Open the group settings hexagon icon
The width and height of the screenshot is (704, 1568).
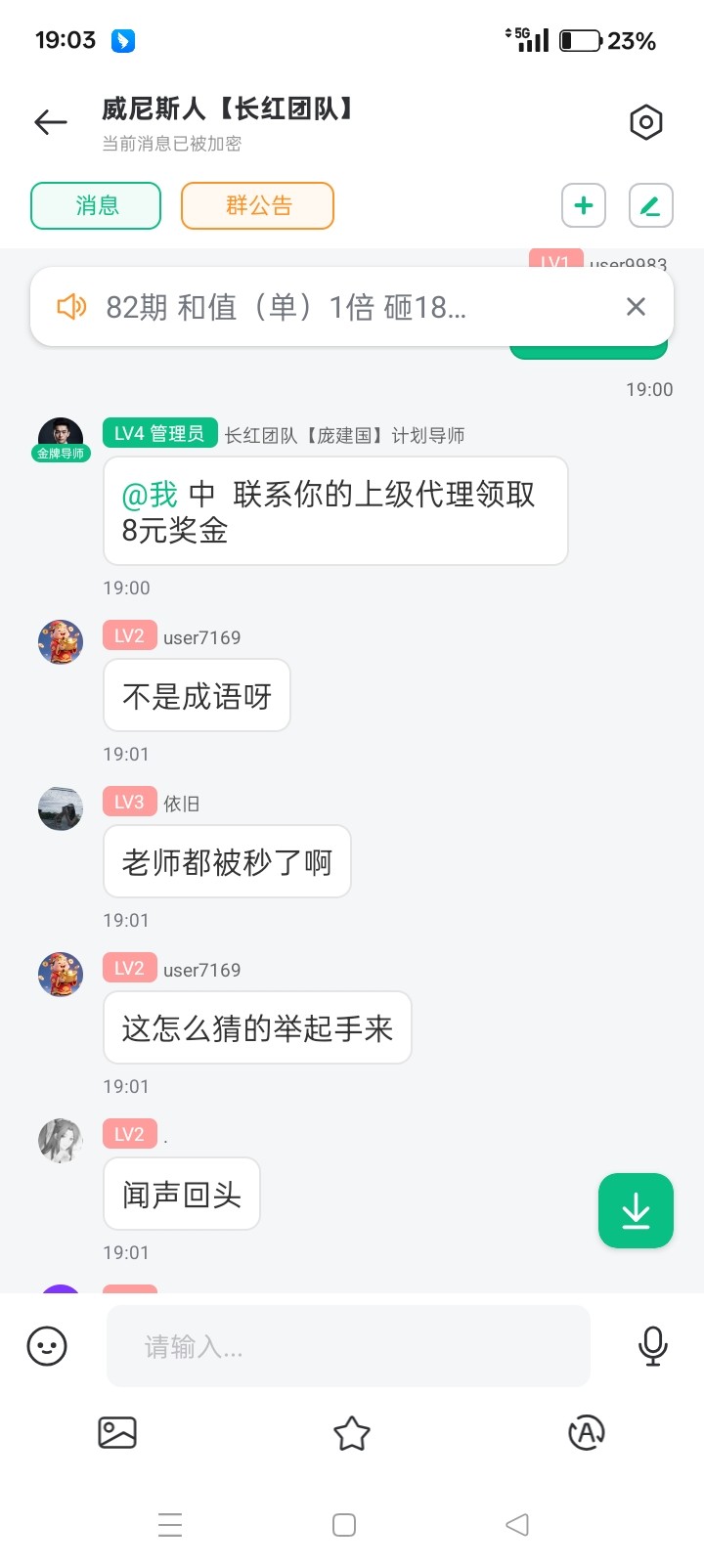(645, 122)
